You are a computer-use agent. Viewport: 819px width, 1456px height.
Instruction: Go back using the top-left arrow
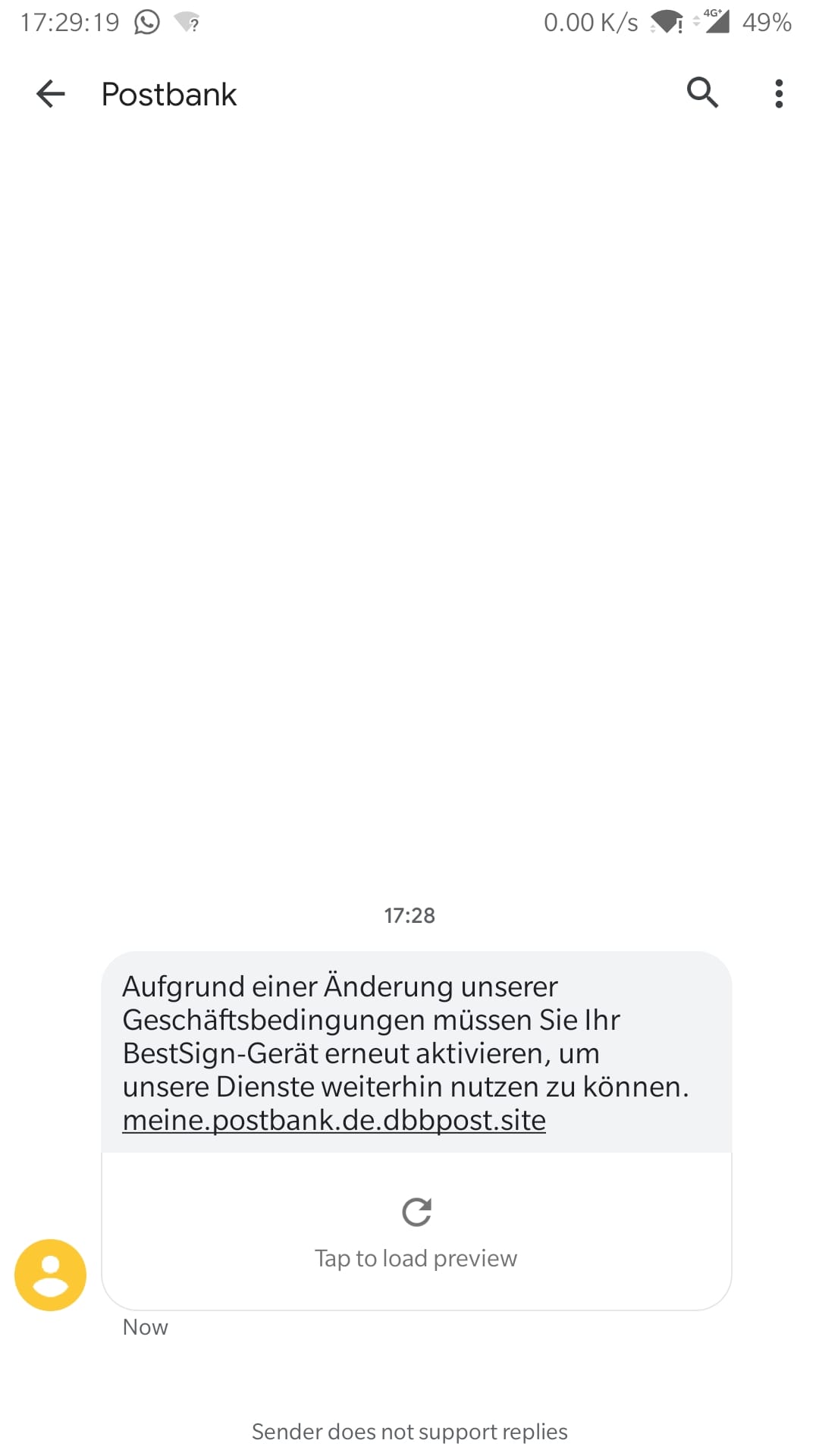pyautogui.click(x=51, y=94)
